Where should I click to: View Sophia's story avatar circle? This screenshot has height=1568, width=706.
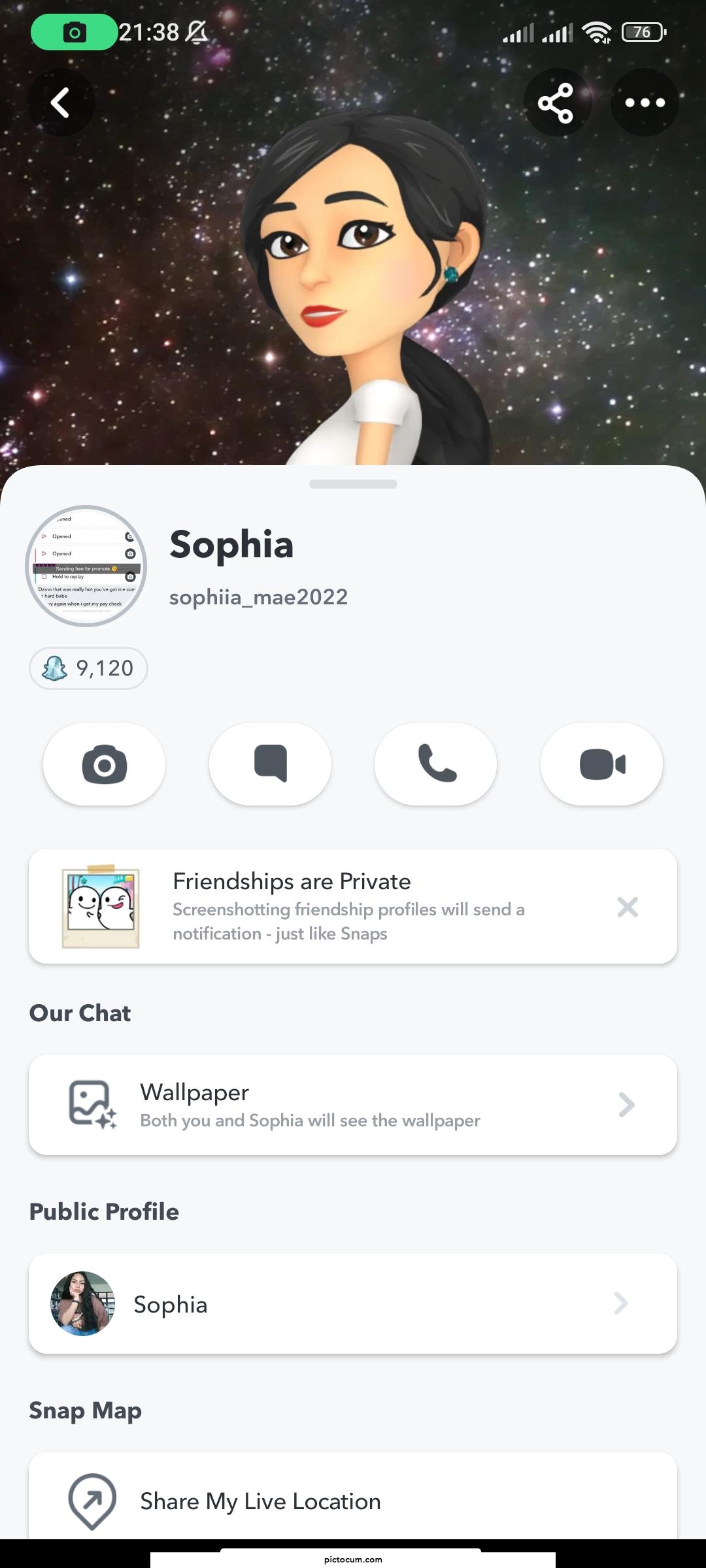tap(86, 566)
